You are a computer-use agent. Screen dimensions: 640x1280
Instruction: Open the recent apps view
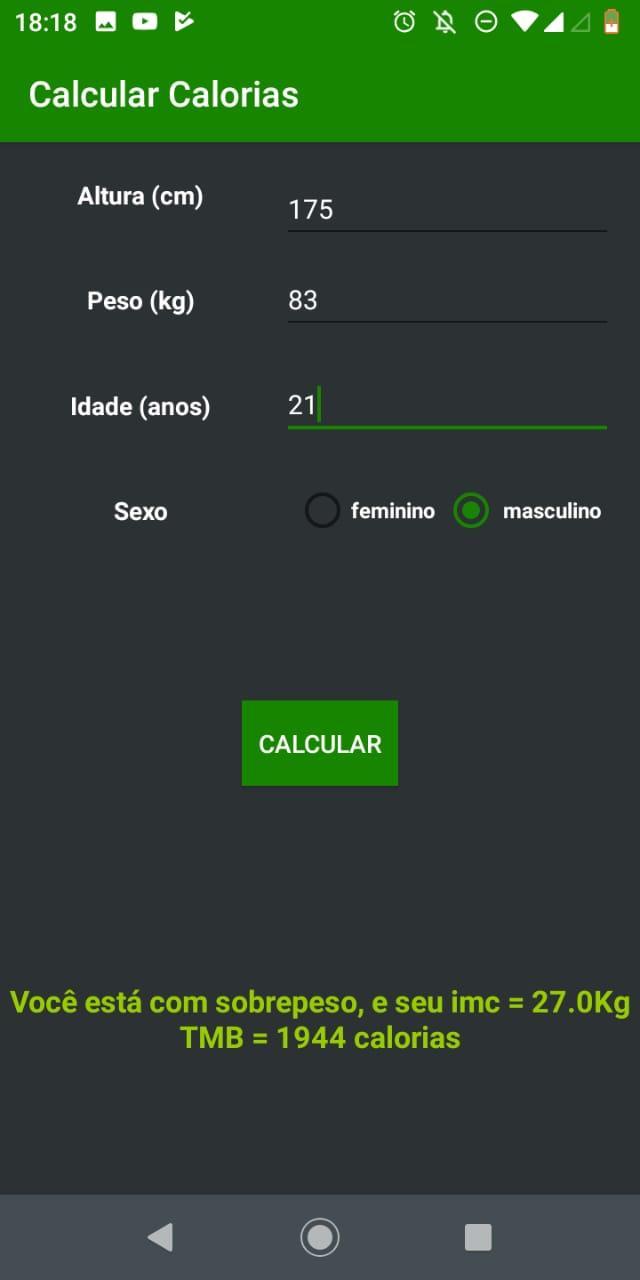pos(478,1237)
